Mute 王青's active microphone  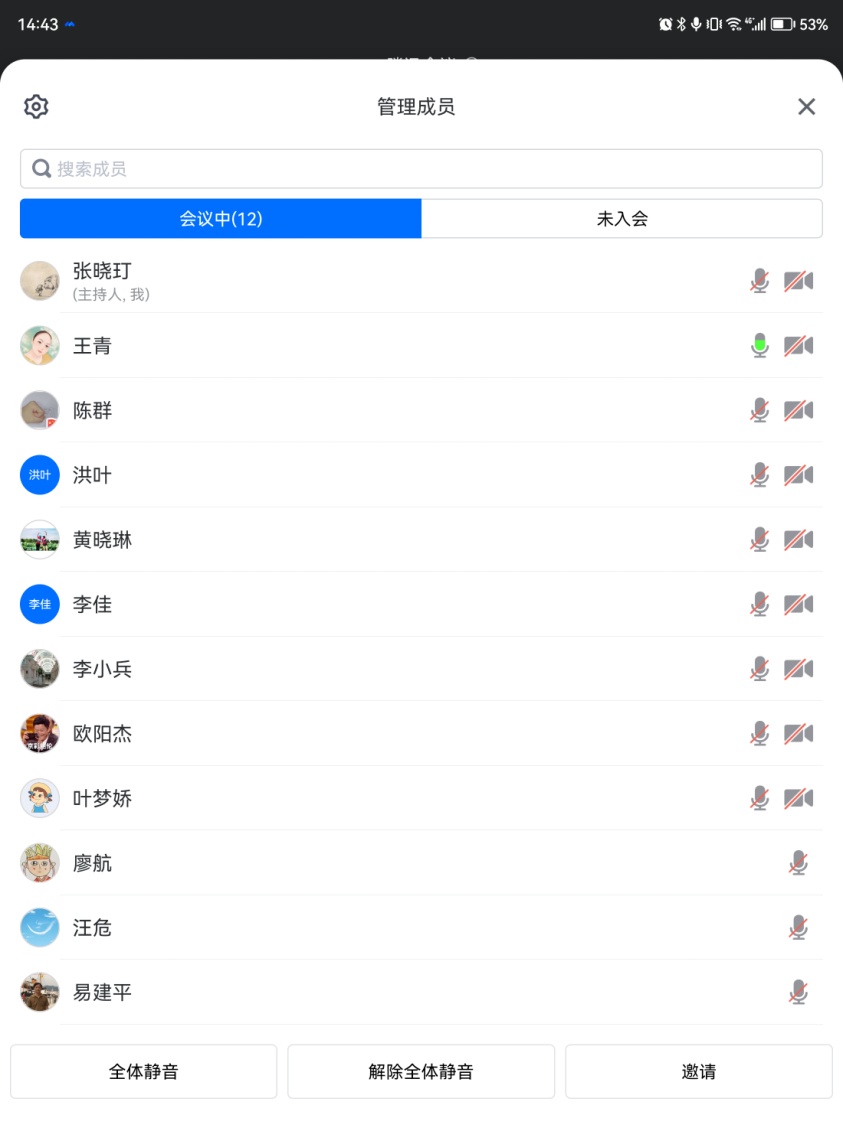tap(760, 346)
